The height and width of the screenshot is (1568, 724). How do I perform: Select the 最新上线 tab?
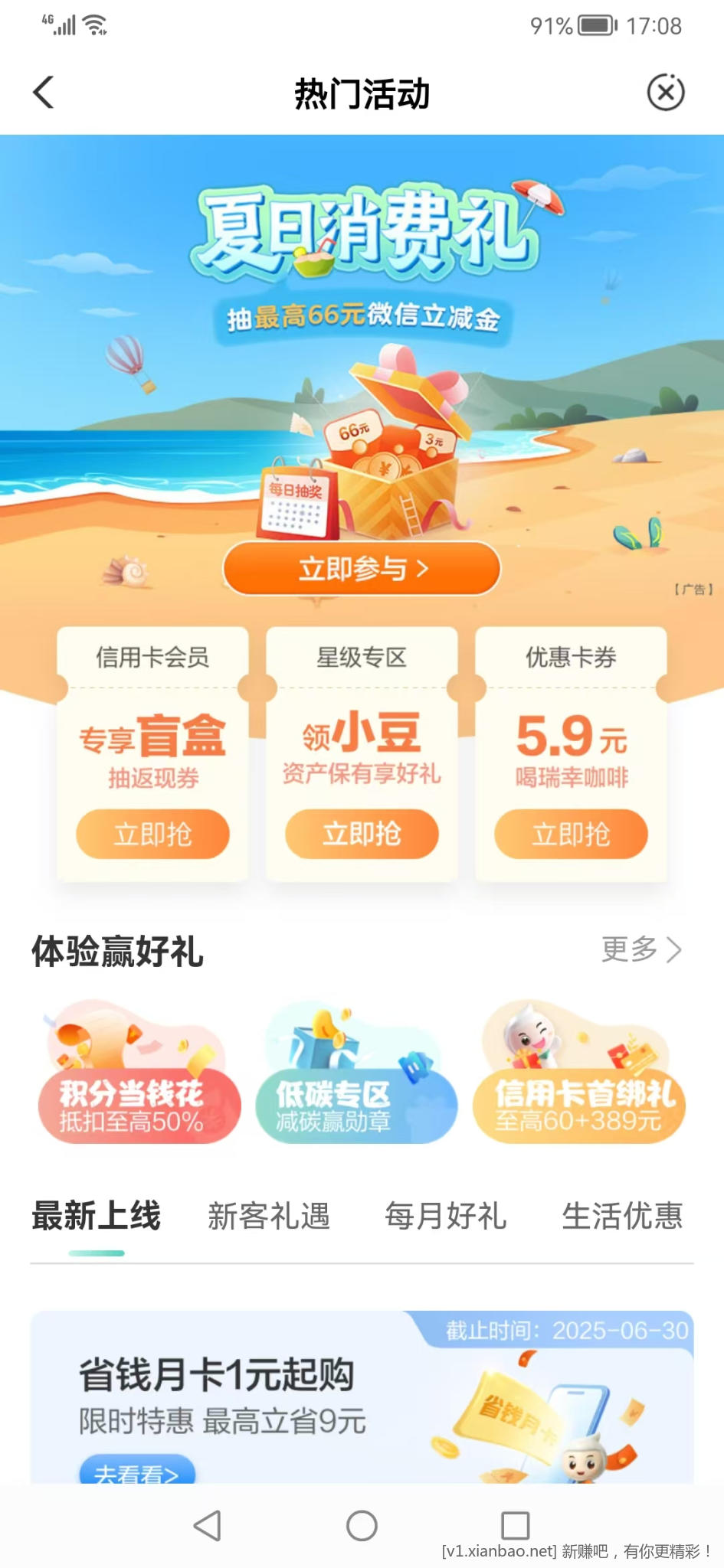pos(97,1216)
